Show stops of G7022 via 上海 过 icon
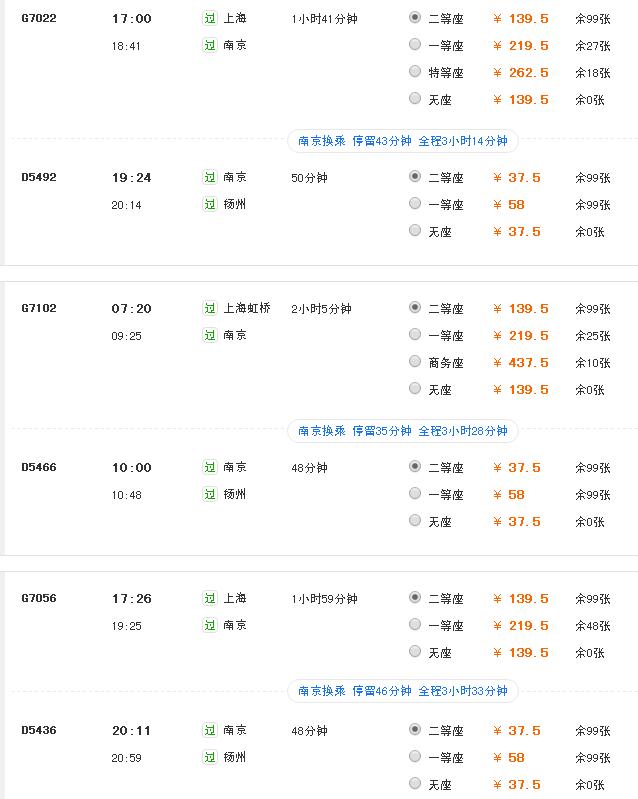 pyautogui.click(x=210, y=18)
